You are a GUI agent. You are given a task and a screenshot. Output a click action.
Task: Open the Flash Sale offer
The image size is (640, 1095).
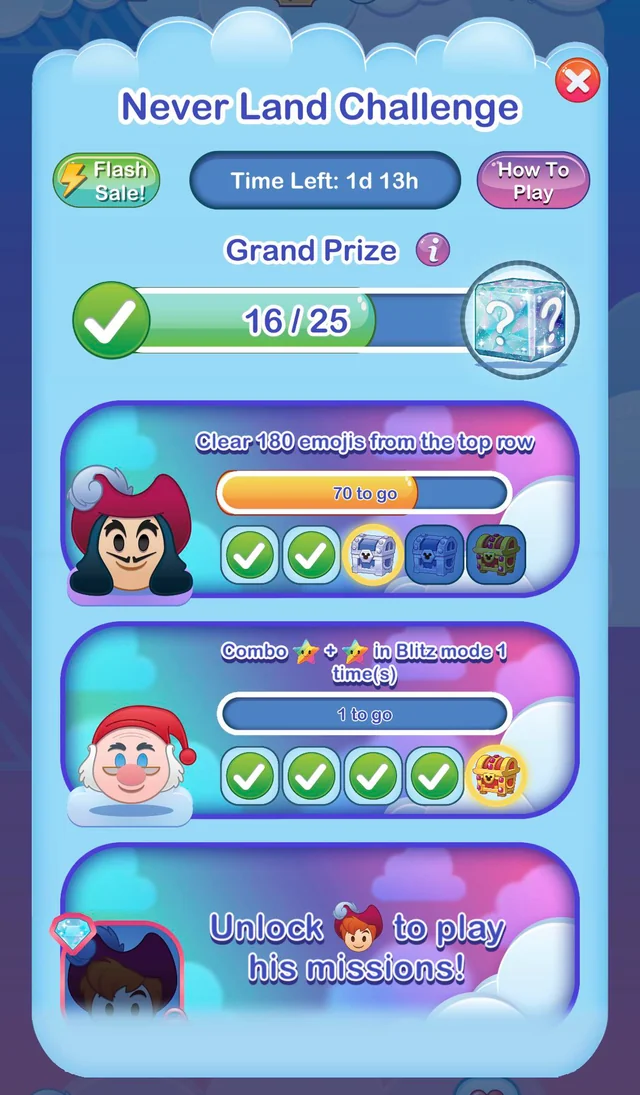tap(100, 181)
